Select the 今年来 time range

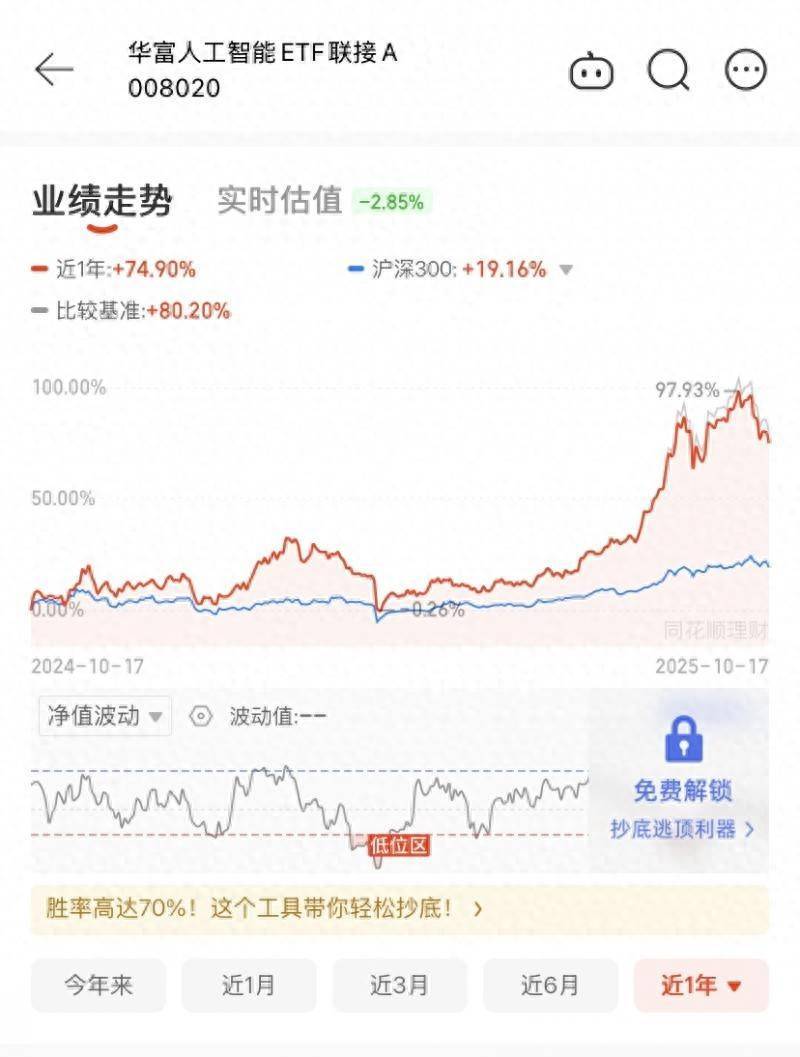99,985
